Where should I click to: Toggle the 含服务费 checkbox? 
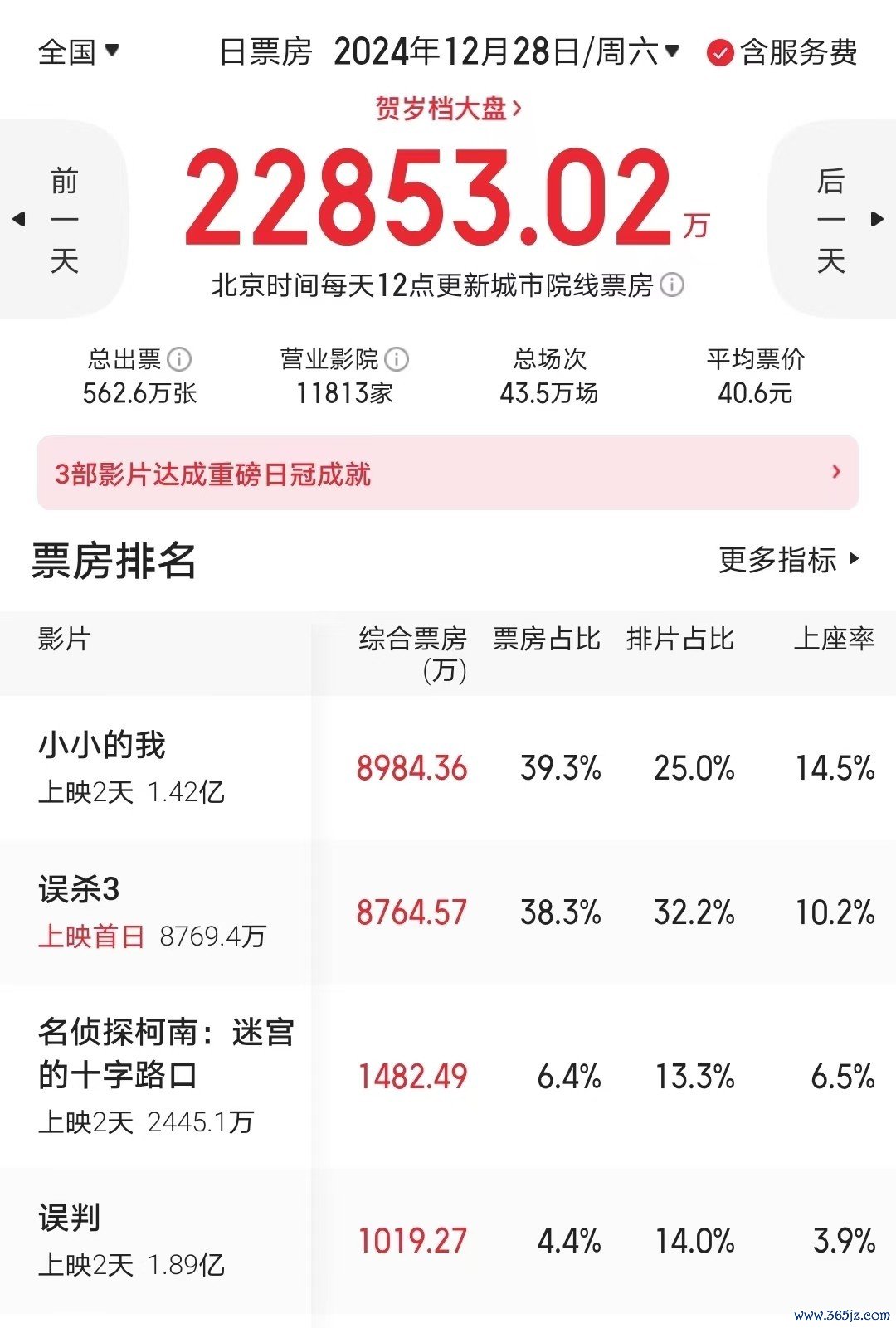718,53
